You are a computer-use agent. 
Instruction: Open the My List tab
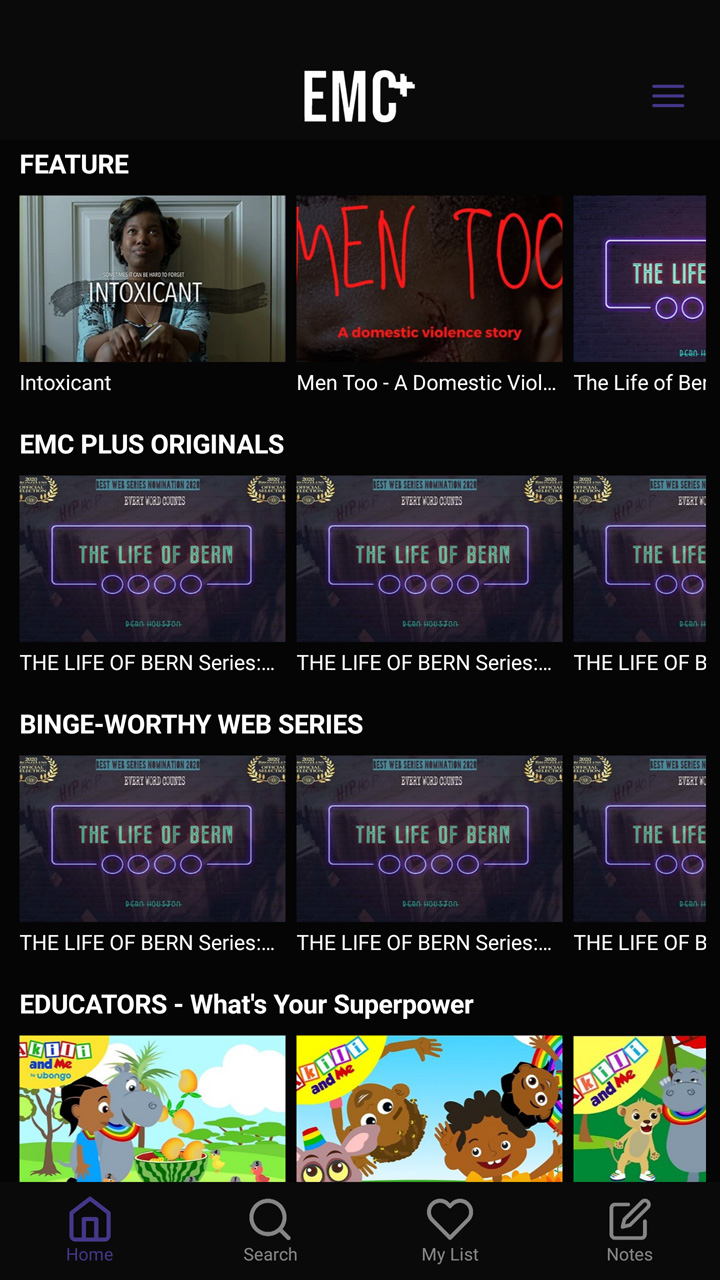click(450, 1231)
